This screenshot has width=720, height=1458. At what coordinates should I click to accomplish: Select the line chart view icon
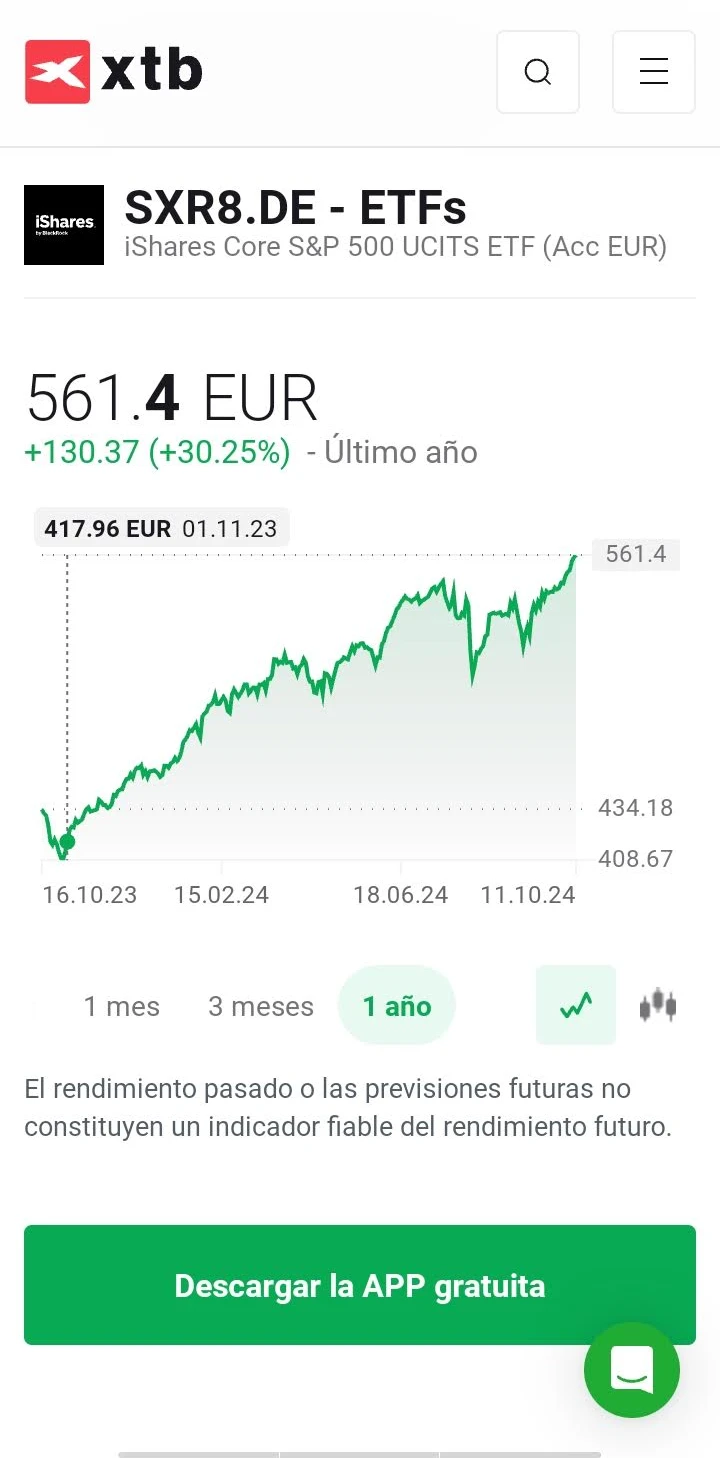pos(576,1005)
